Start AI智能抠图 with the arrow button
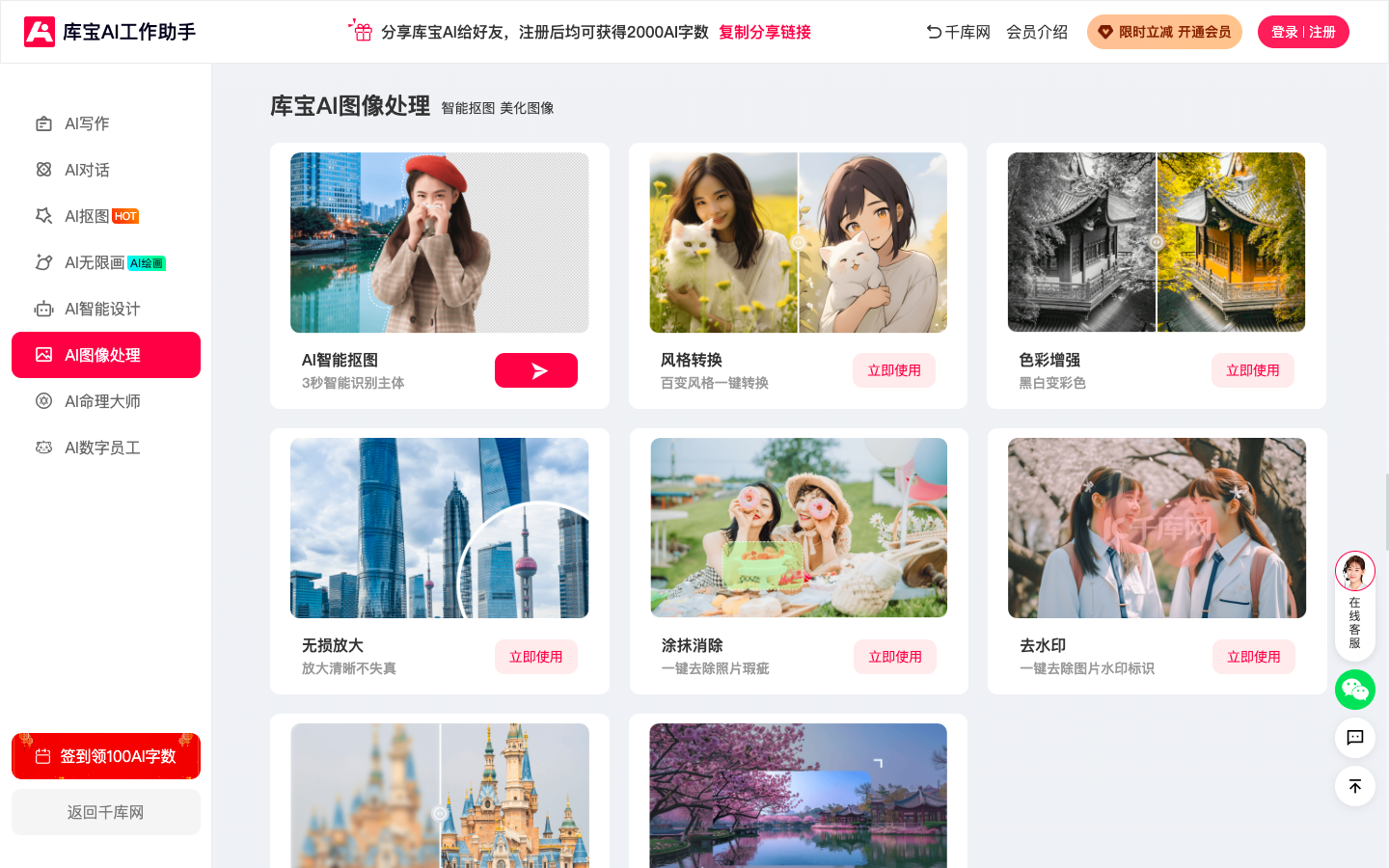Image resolution: width=1389 pixels, height=868 pixels. (x=536, y=370)
